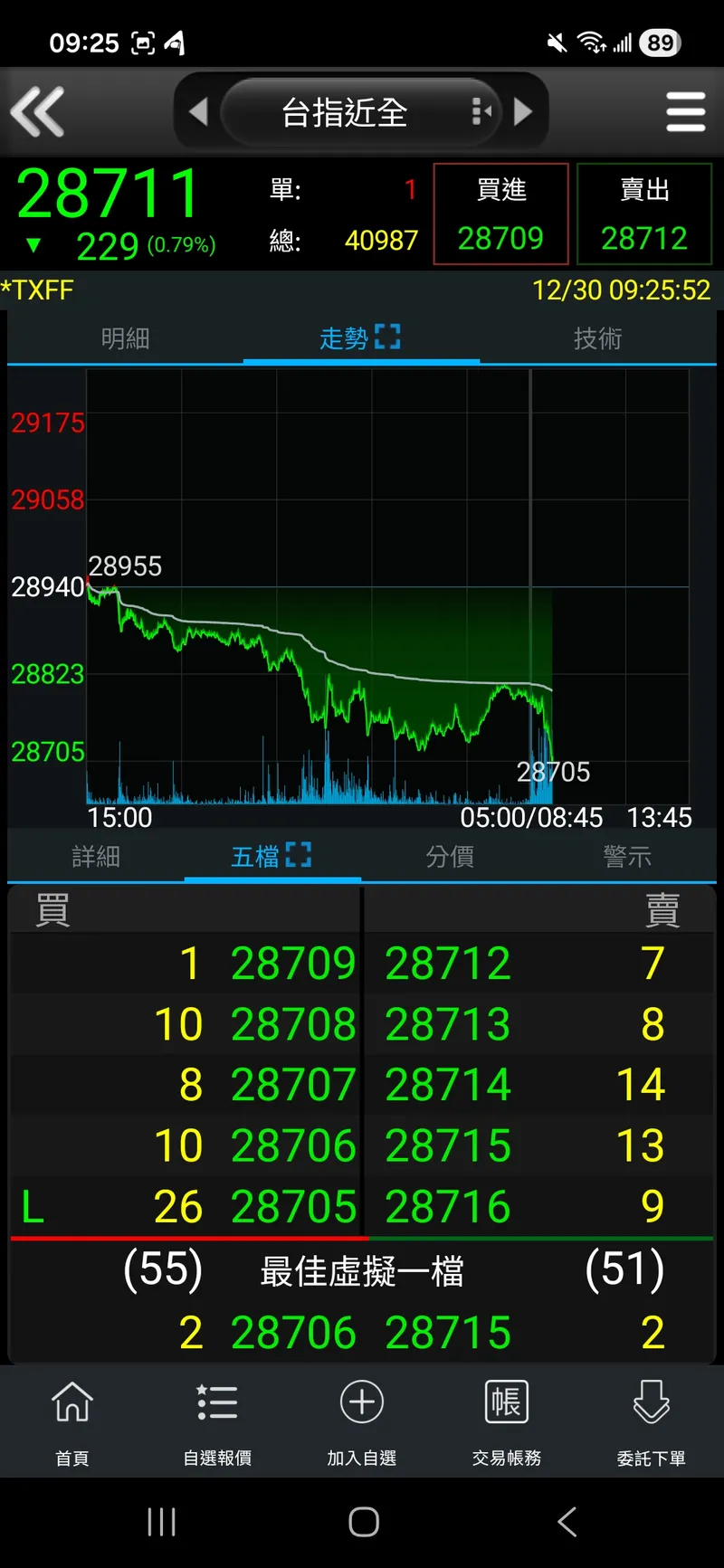Image resolution: width=724 pixels, height=1568 pixels.
Task: Tap the system back button
Action: (x=567, y=1522)
